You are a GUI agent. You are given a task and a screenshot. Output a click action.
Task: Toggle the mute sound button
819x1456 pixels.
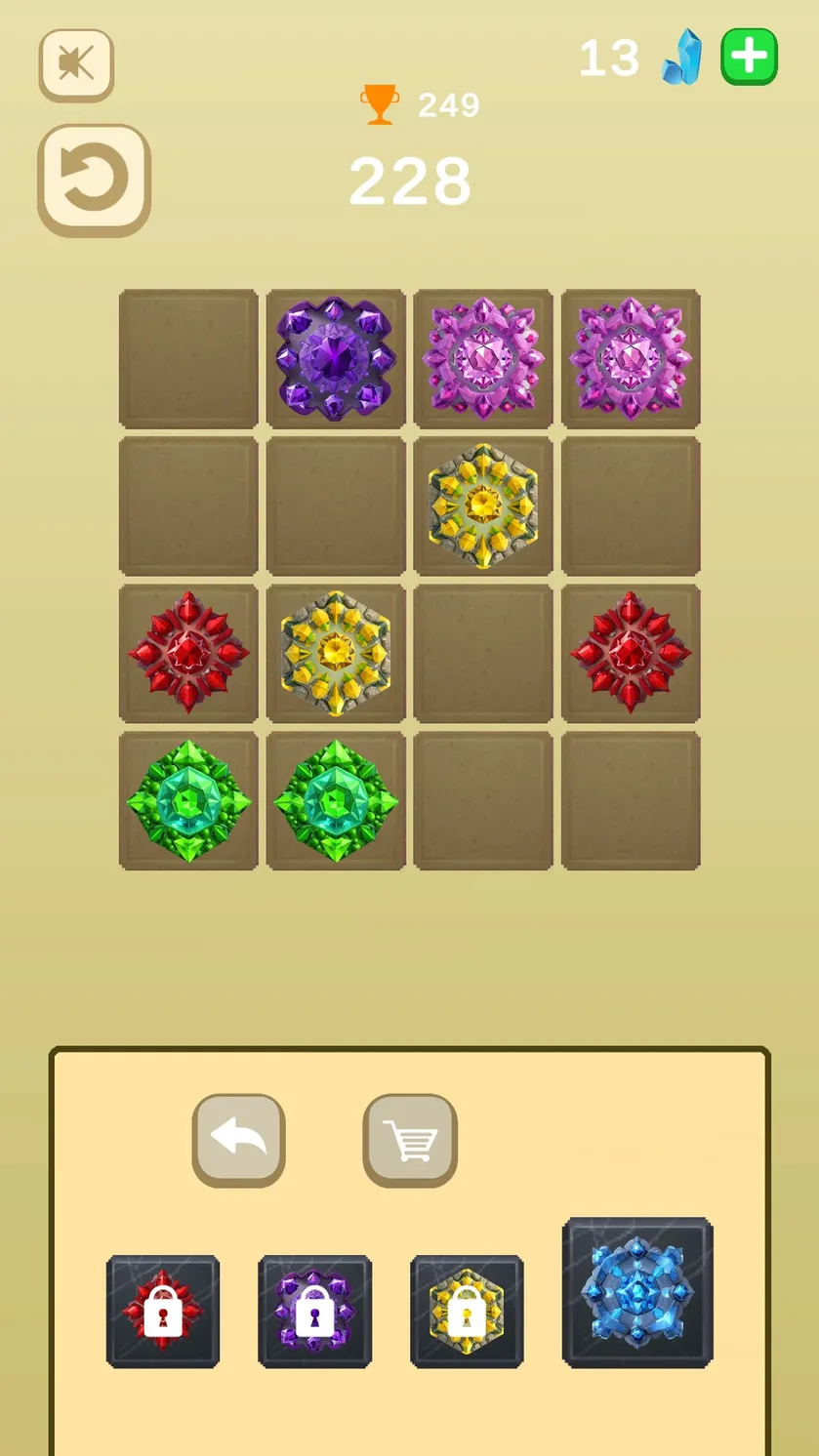point(76,65)
